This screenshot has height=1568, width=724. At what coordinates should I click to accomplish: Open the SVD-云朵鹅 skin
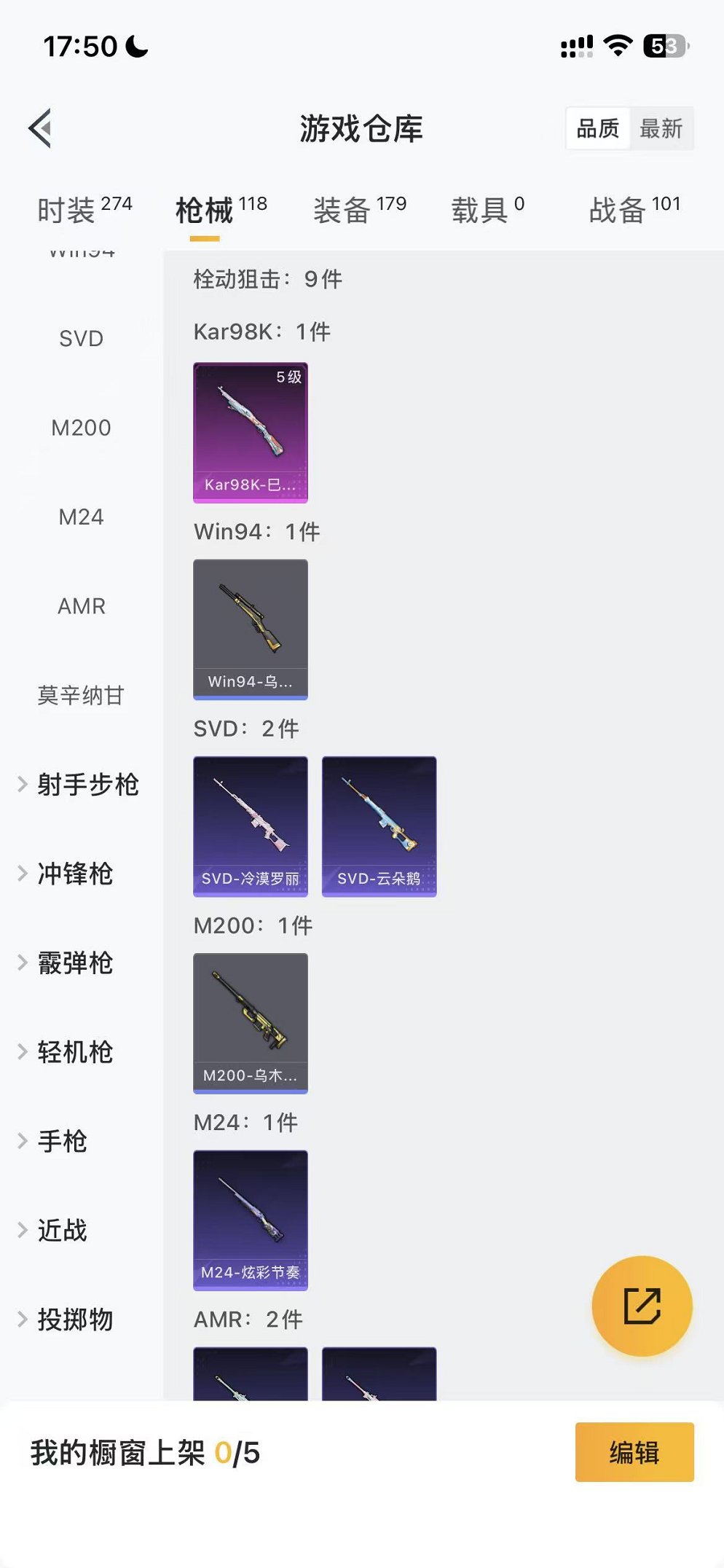[379, 824]
